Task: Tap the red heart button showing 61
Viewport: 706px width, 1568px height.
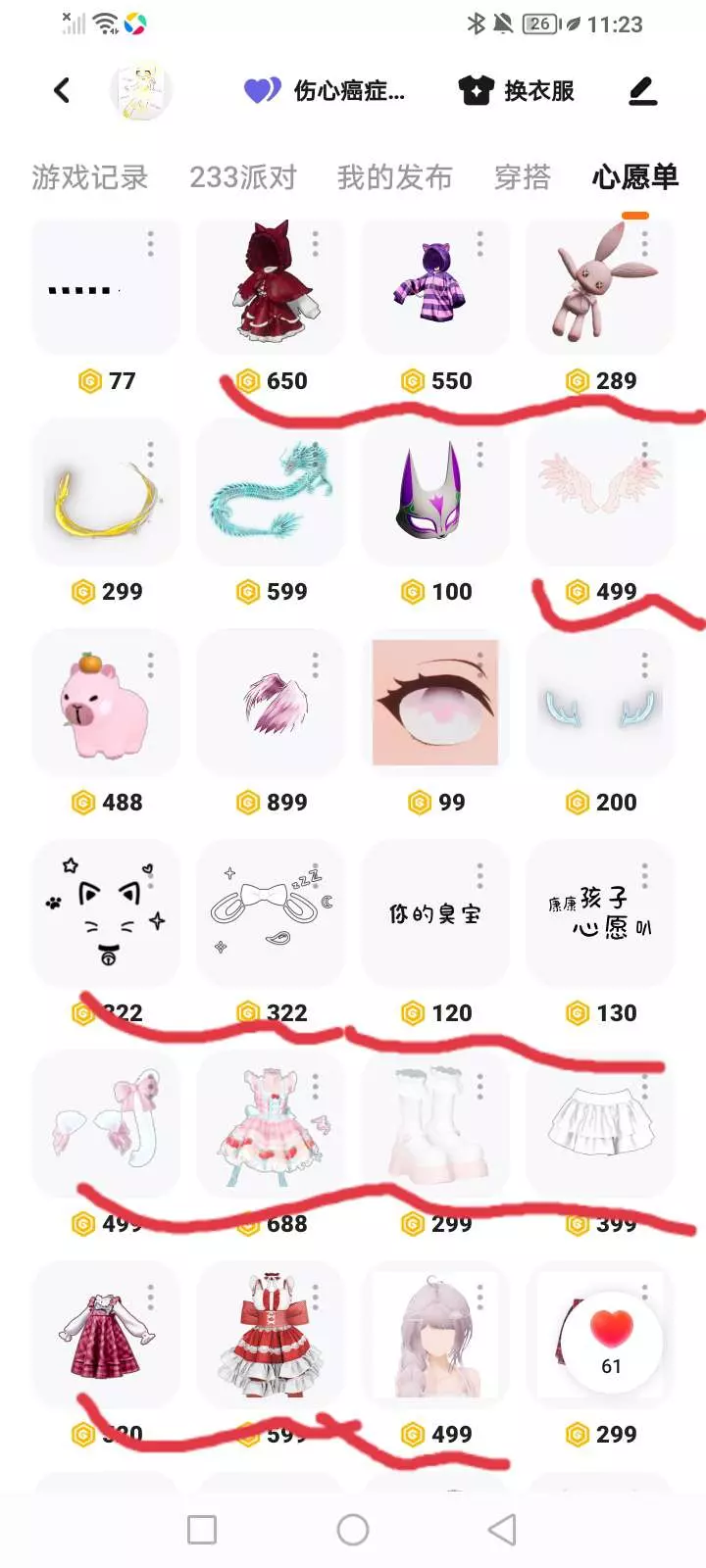Action: pos(612,1341)
